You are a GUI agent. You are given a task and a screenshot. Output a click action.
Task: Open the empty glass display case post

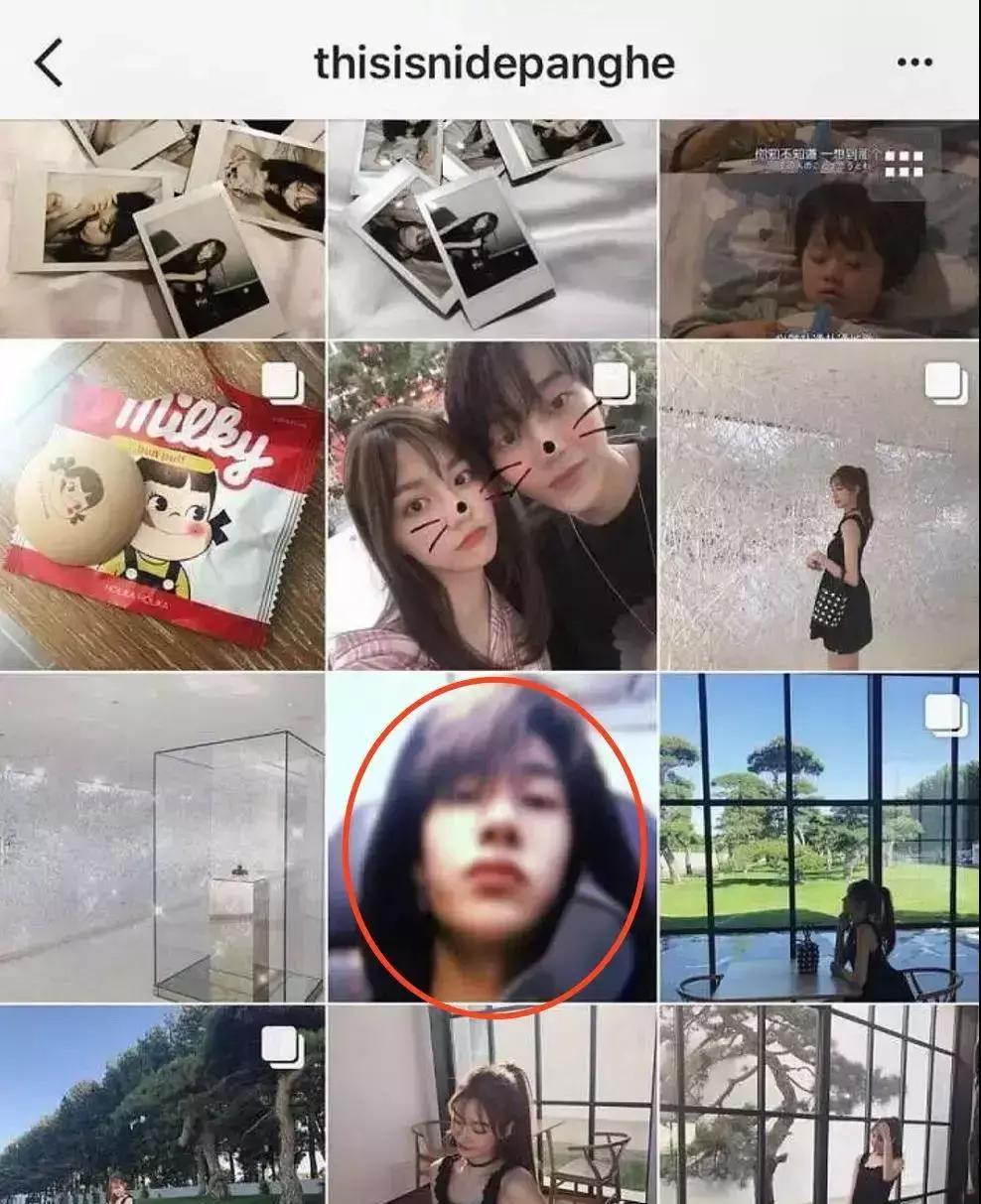pyautogui.click(x=162, y=838)
